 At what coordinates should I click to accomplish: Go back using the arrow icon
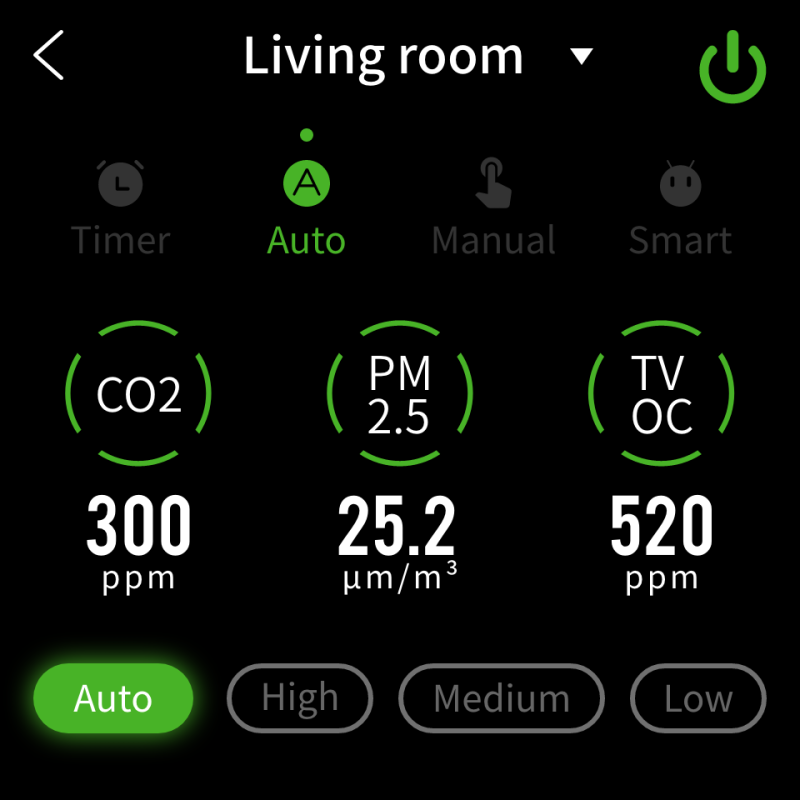49,56
